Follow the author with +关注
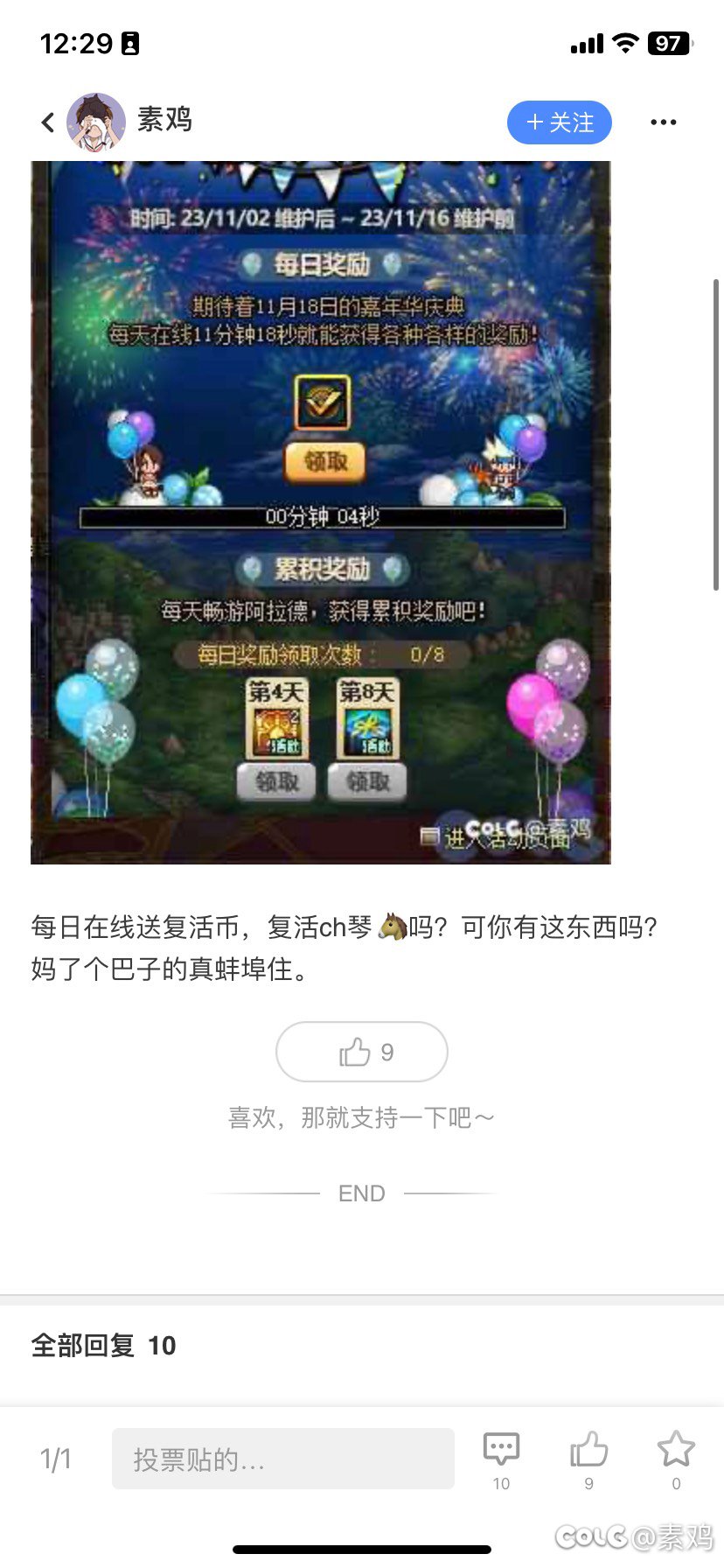 [x=560, y=122]
